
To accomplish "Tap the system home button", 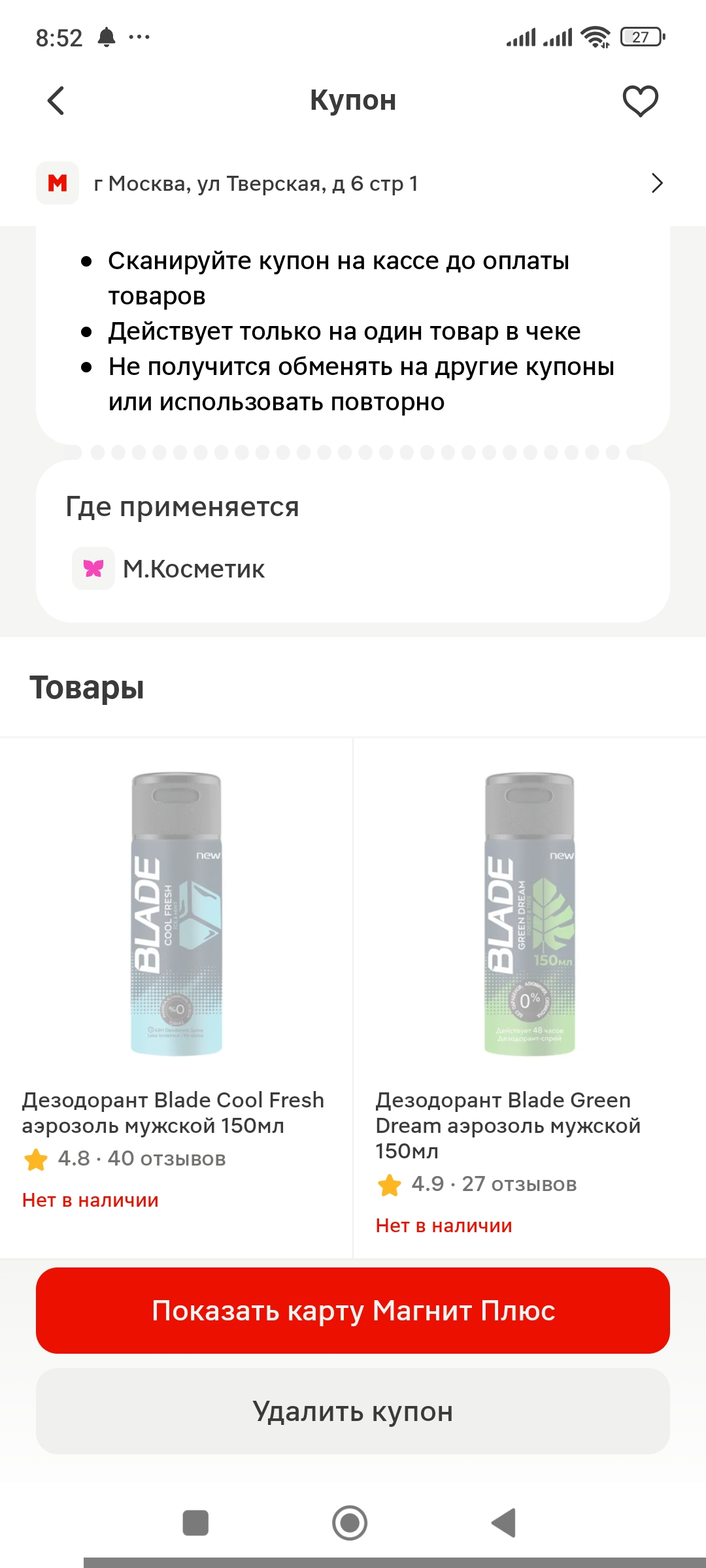I will (x=350, y=1523).
